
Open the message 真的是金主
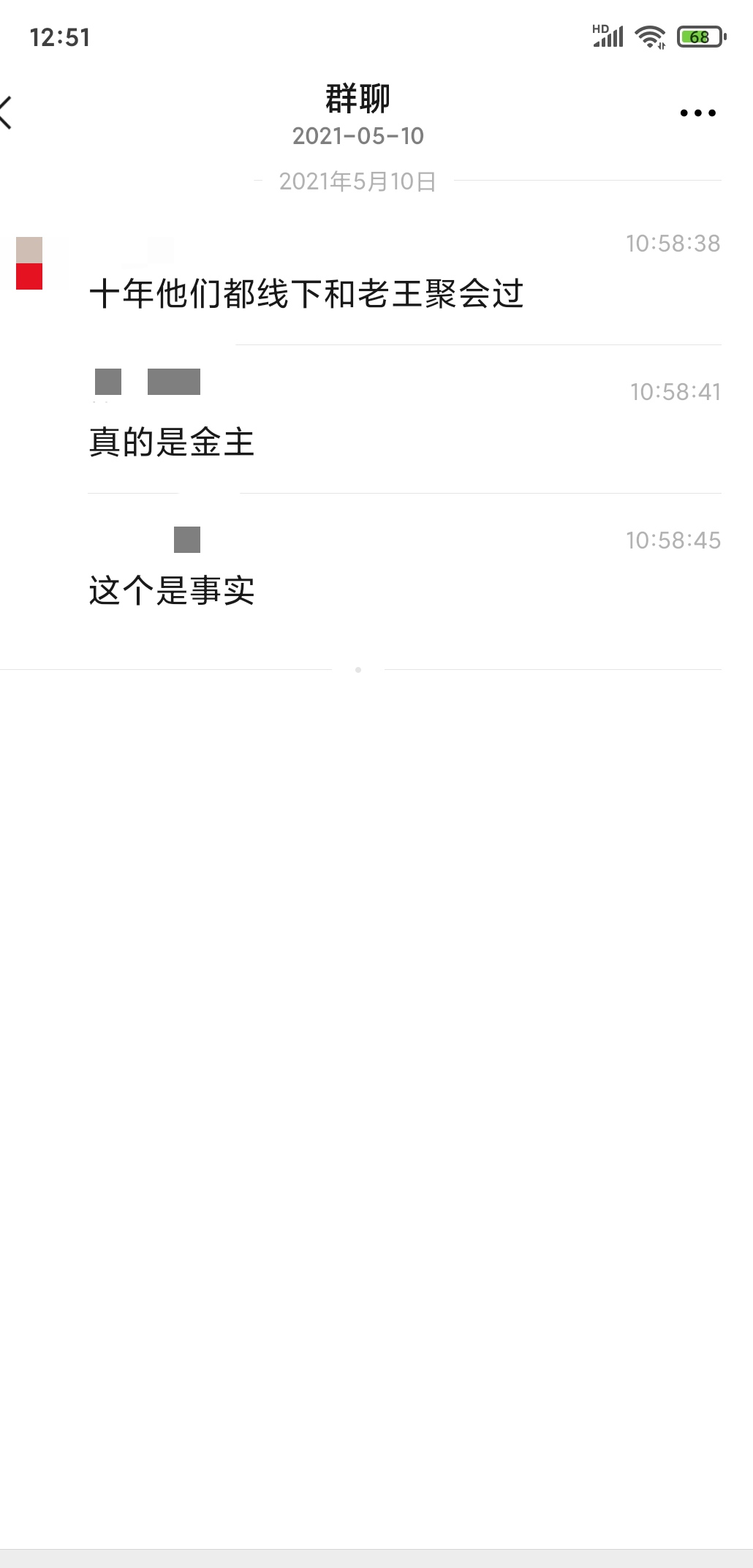(x=172, y=442)
